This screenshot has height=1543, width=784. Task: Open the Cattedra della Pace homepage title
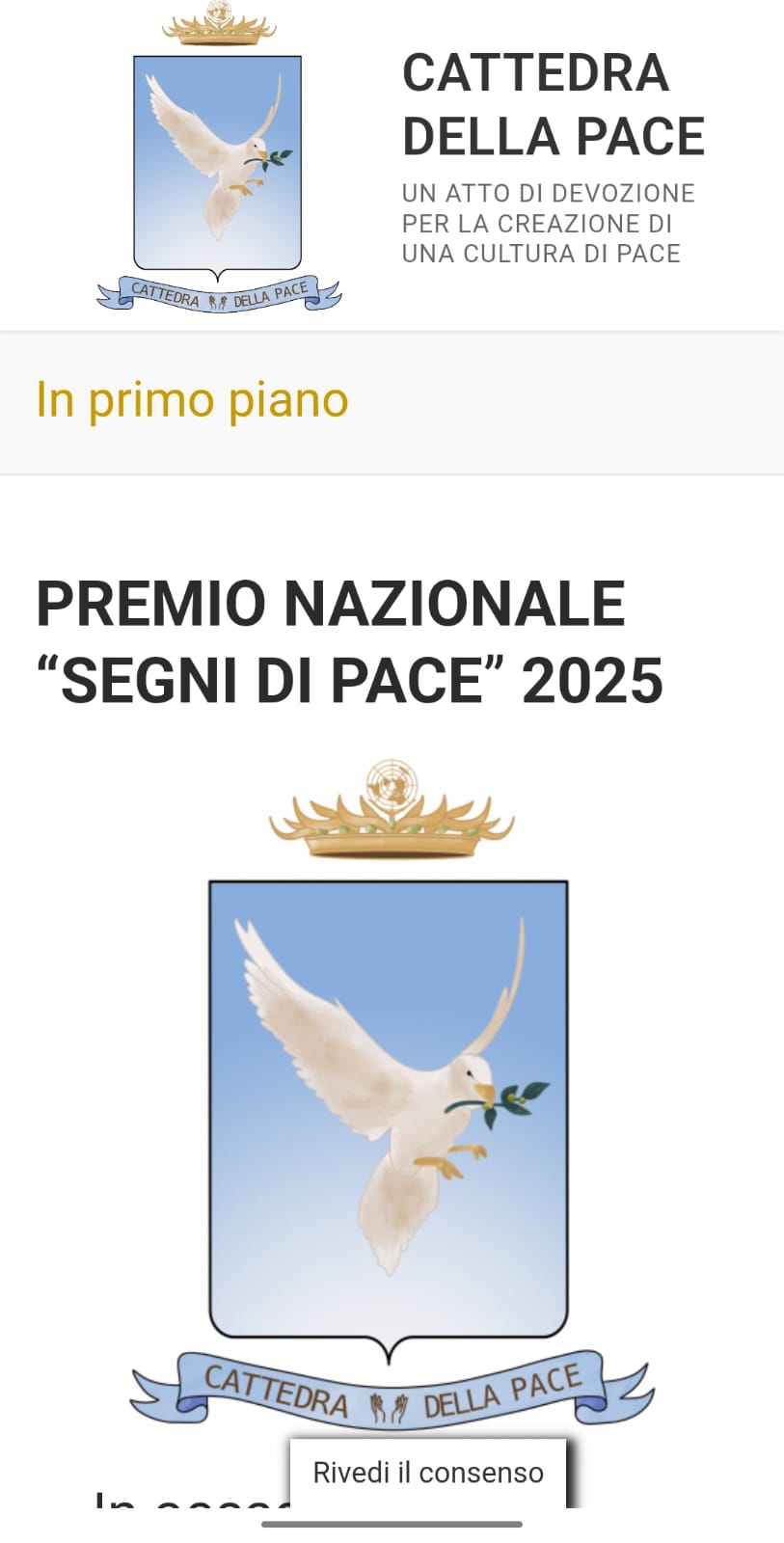[553, 104]
